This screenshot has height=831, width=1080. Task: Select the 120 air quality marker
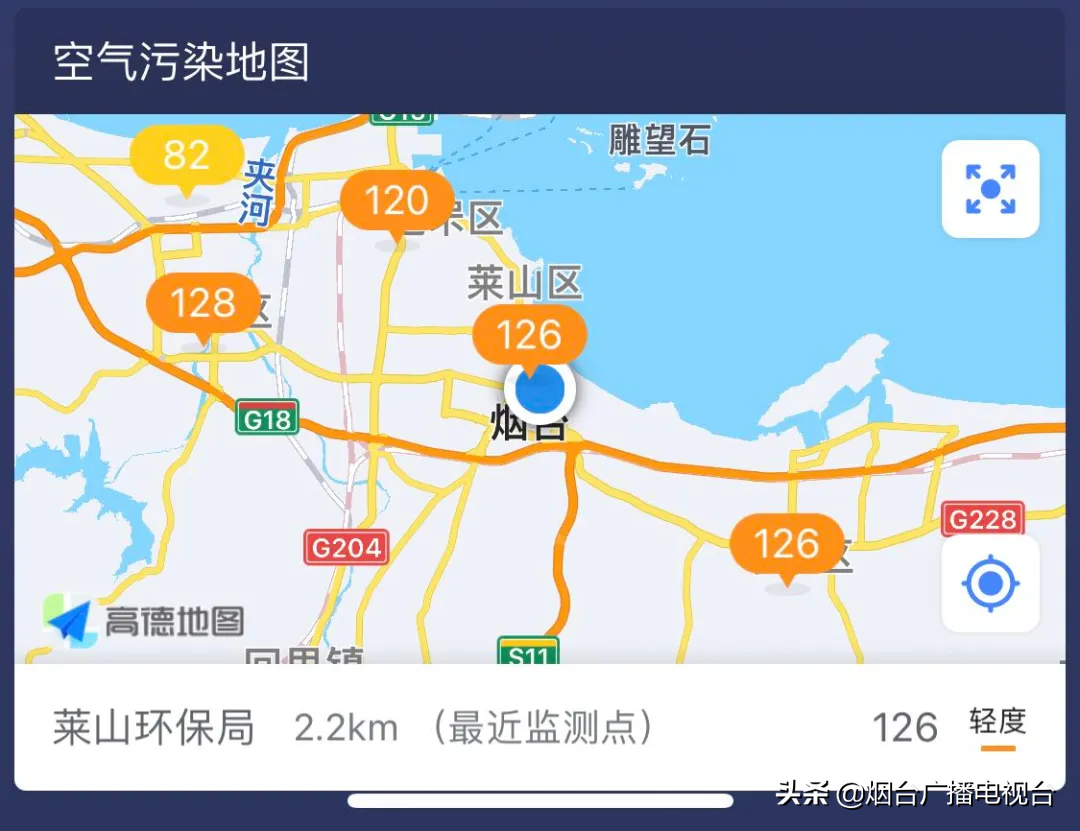coord(397,202)
